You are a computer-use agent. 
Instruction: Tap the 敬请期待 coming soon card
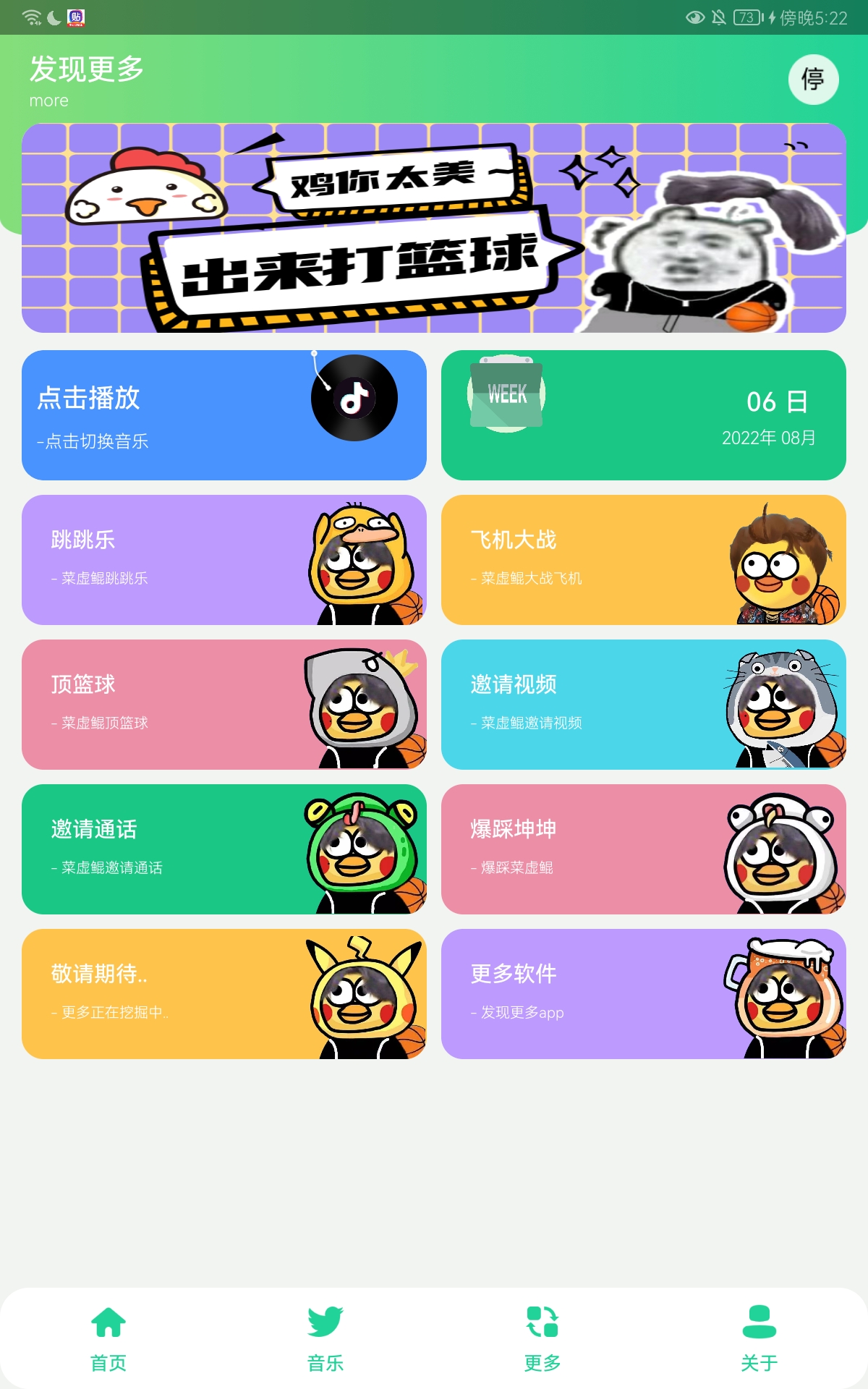(x=224, y=994)
